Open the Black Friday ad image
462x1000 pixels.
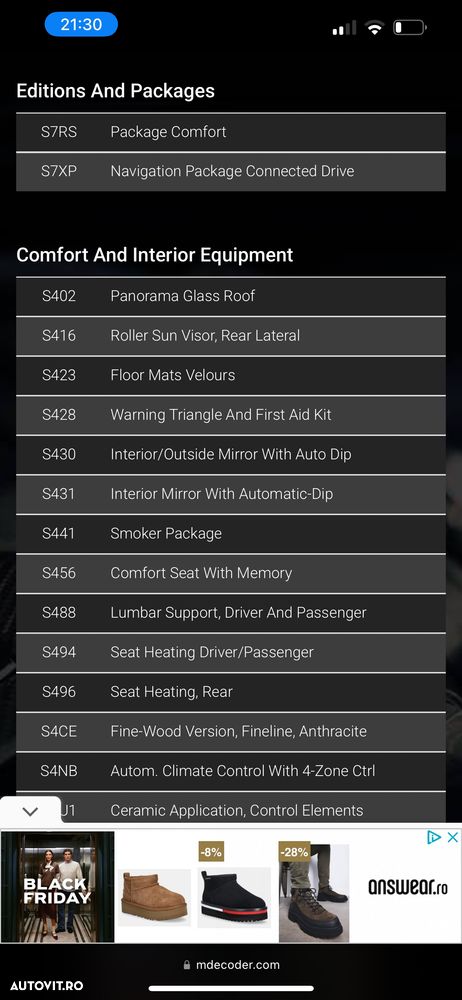(57, 886)
